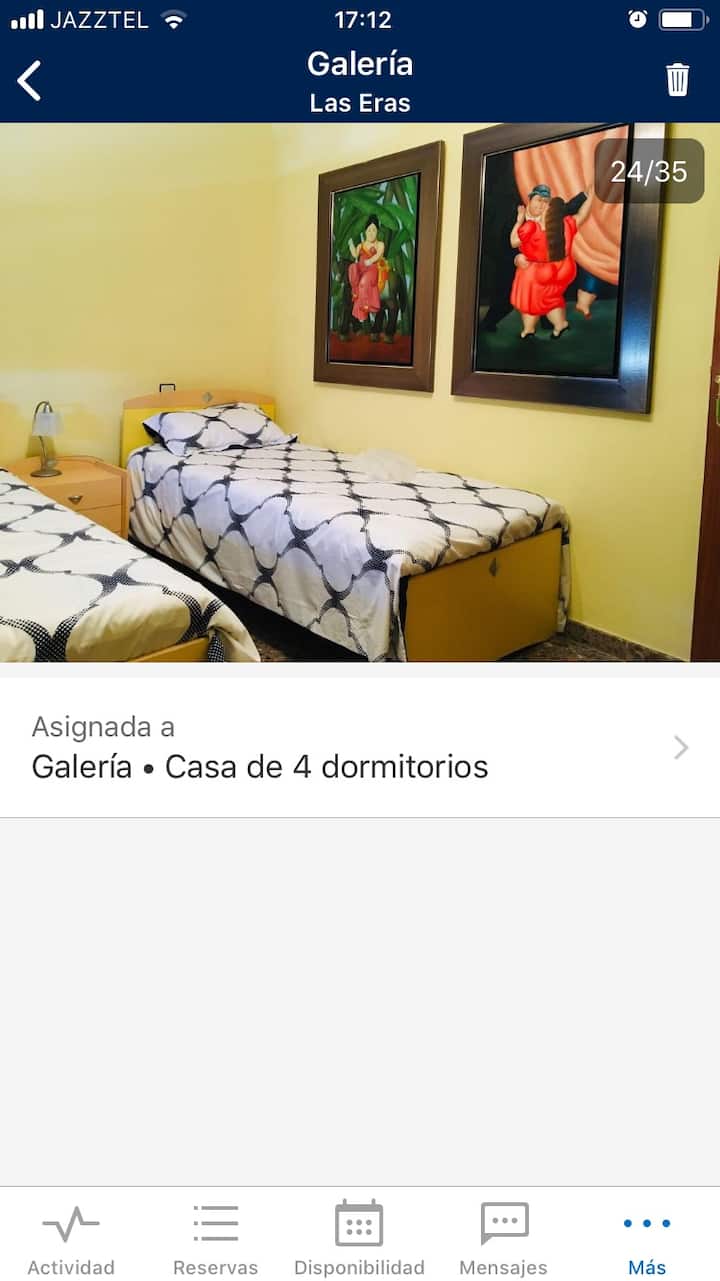The image size is (720, 1281).
Task: Go back from the Galería screen
Action: click(x=30, y=80)
